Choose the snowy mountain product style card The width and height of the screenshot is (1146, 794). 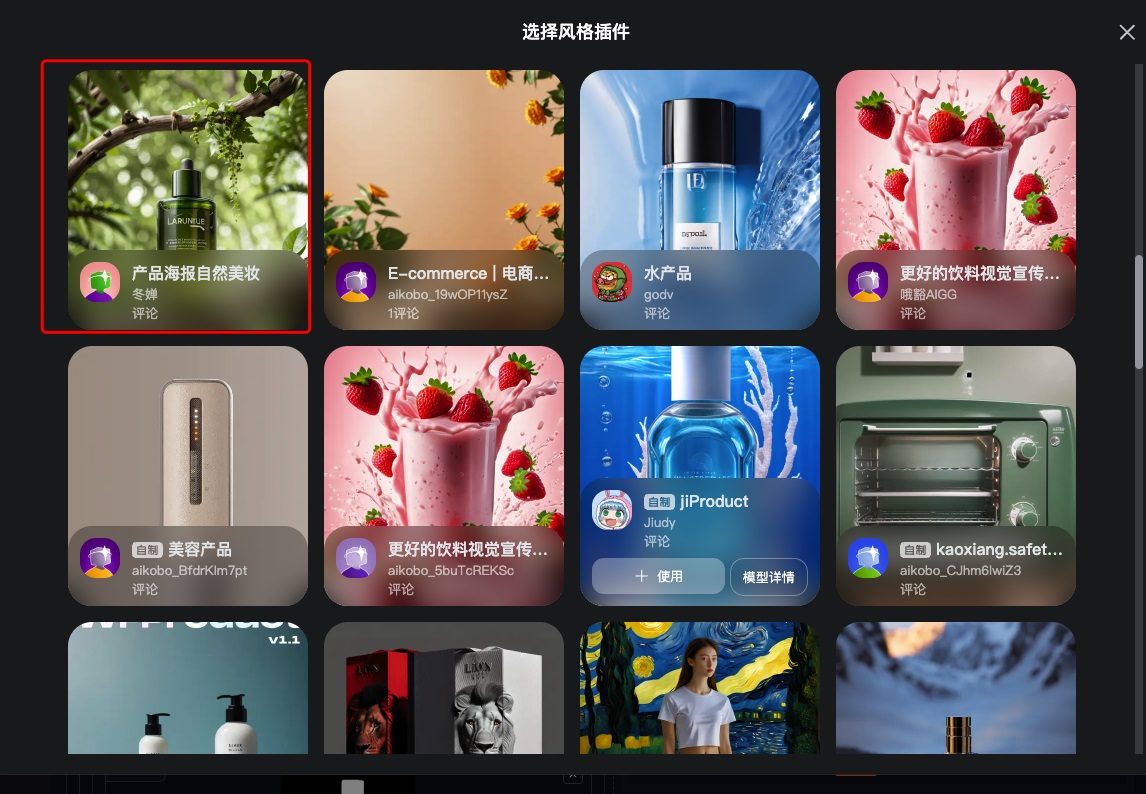(956, 688)
